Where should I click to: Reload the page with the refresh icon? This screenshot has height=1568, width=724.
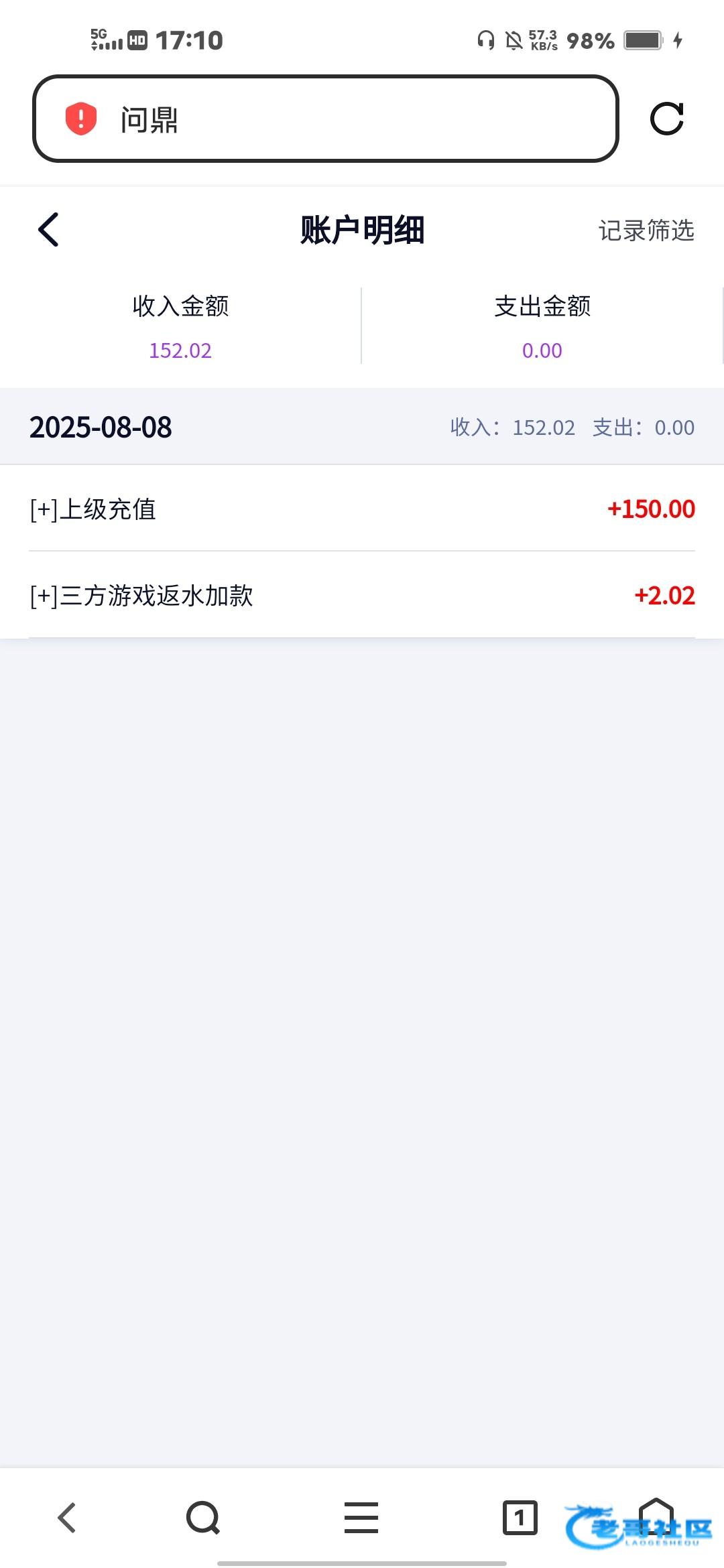[x=667, y=119]
